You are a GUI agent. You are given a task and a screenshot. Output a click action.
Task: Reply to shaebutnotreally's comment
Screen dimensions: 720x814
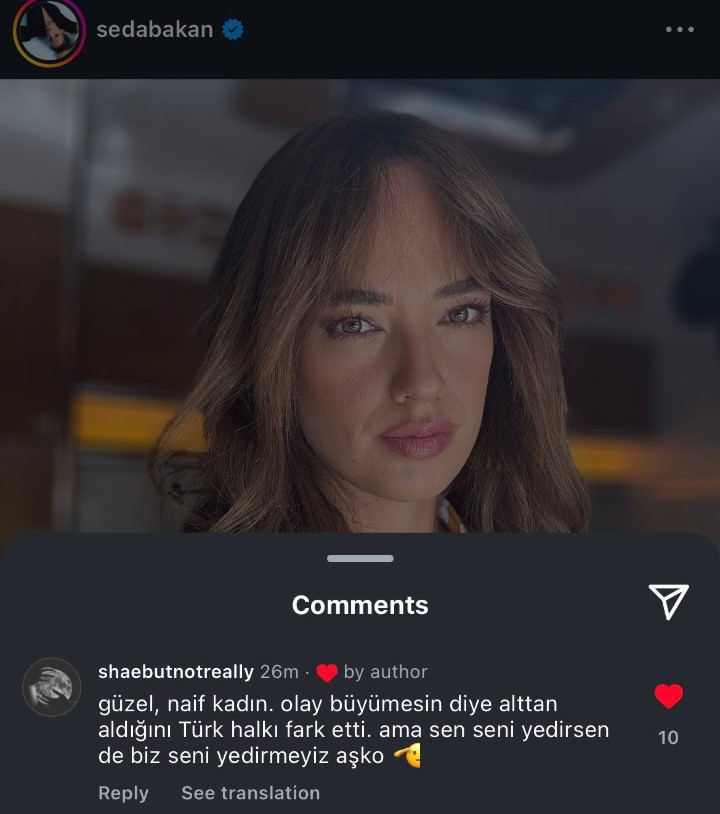123,793
